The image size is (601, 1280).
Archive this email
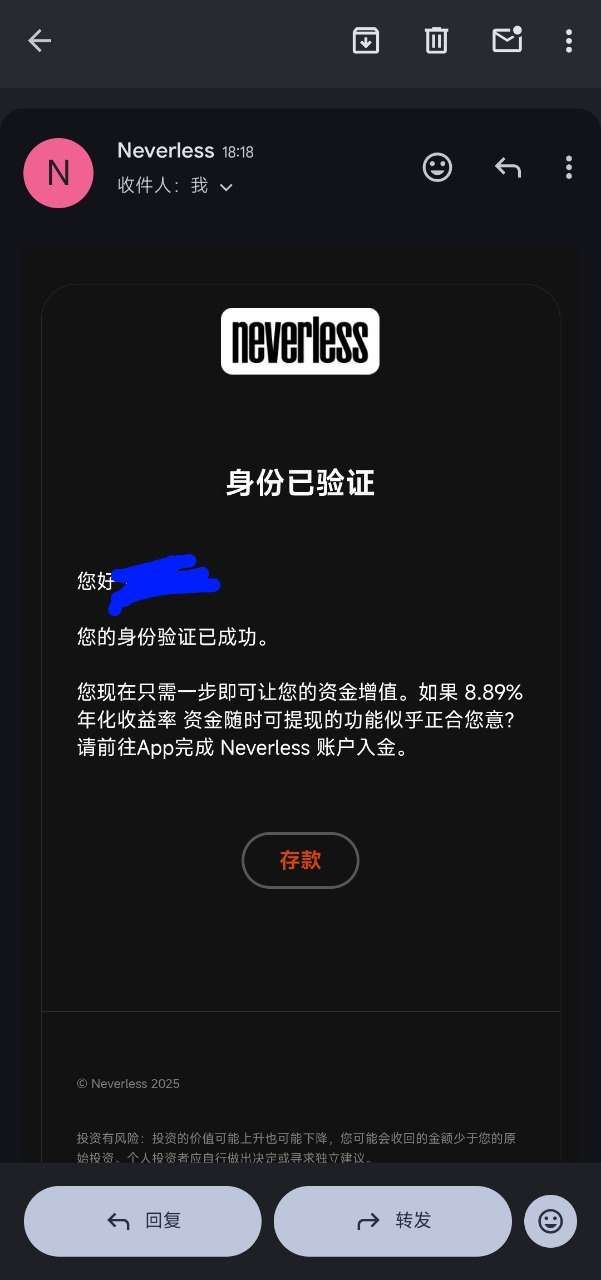365,41
